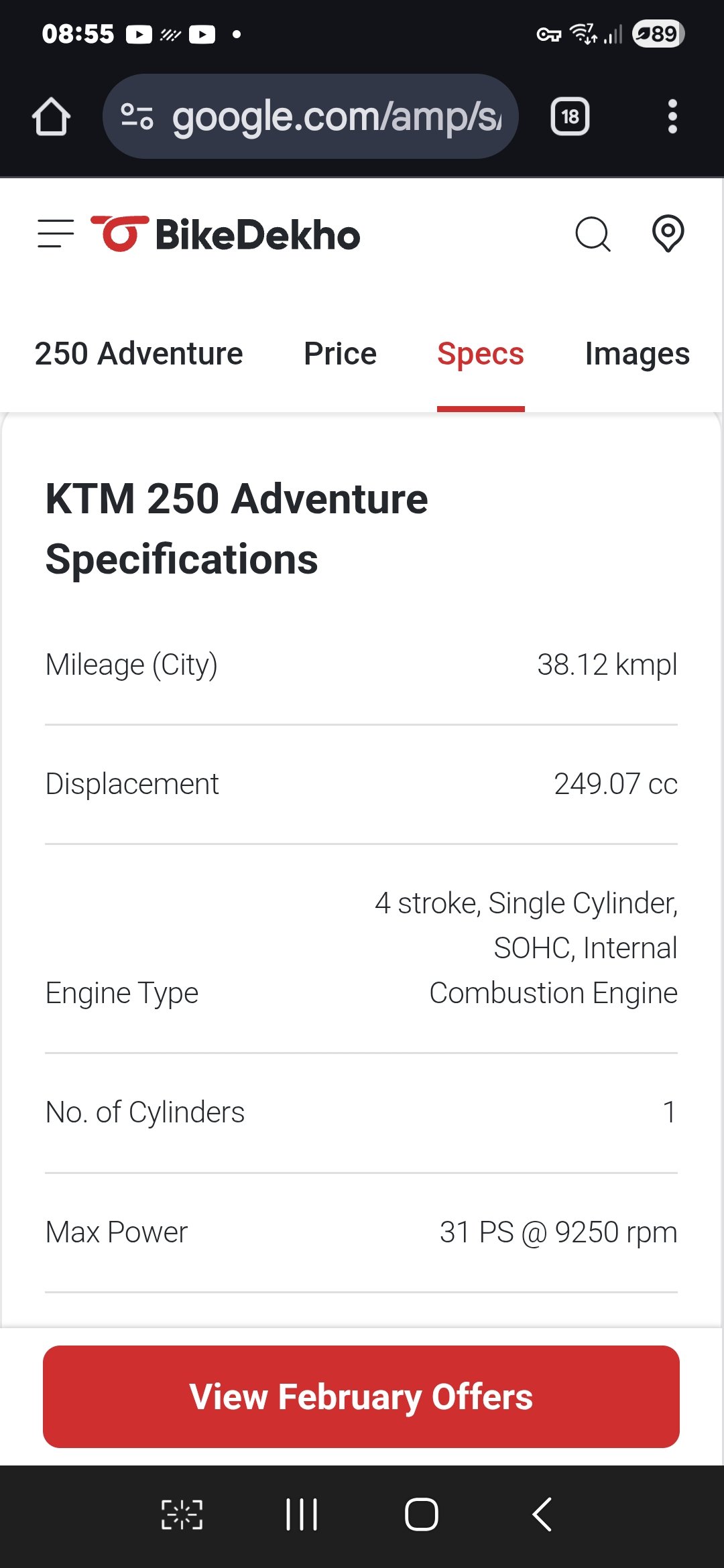Go back with system back button
Screen dimensions: 724x1568
coord(542,1514)
